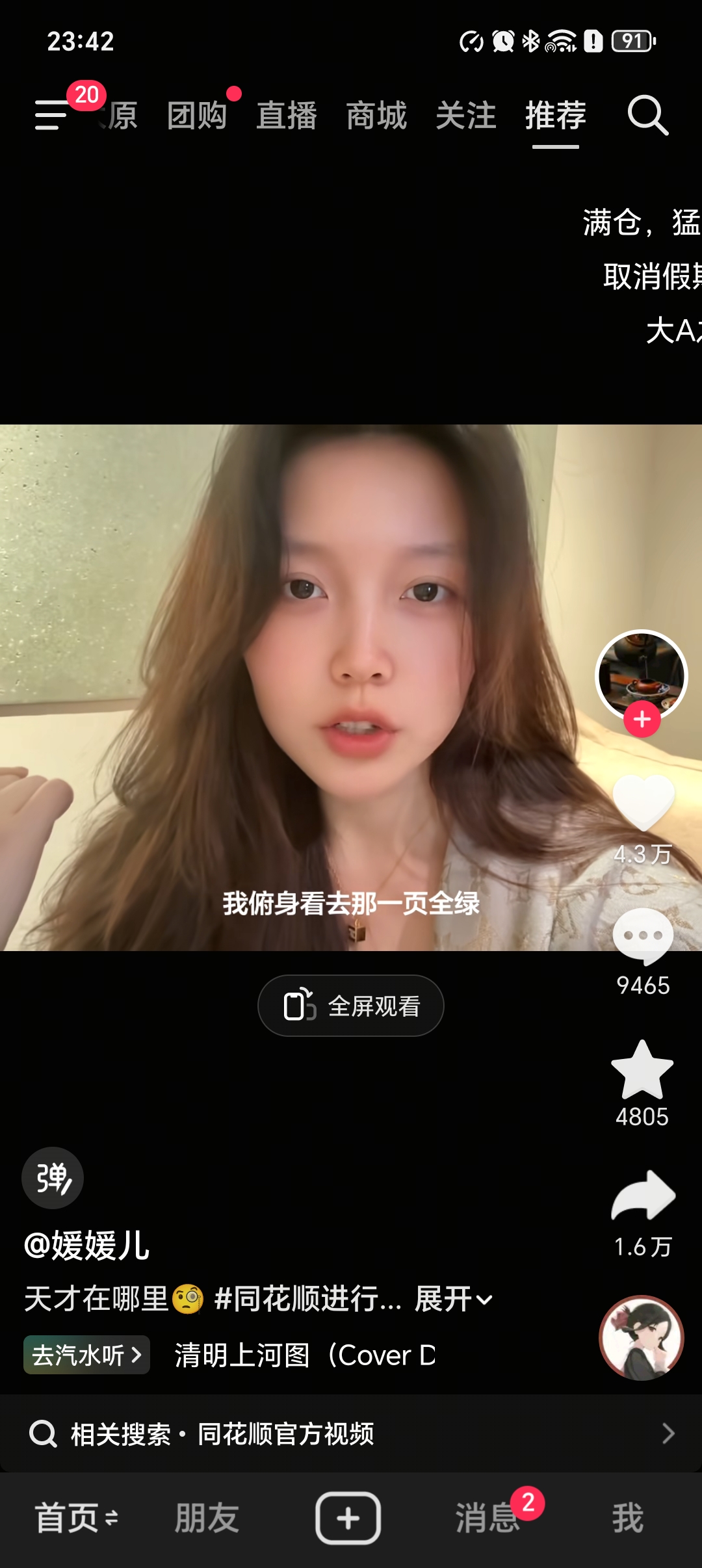This screenshot has width=702, height=1568.
Task: Expand the caption with 展开
Action: click(453, 1300)
